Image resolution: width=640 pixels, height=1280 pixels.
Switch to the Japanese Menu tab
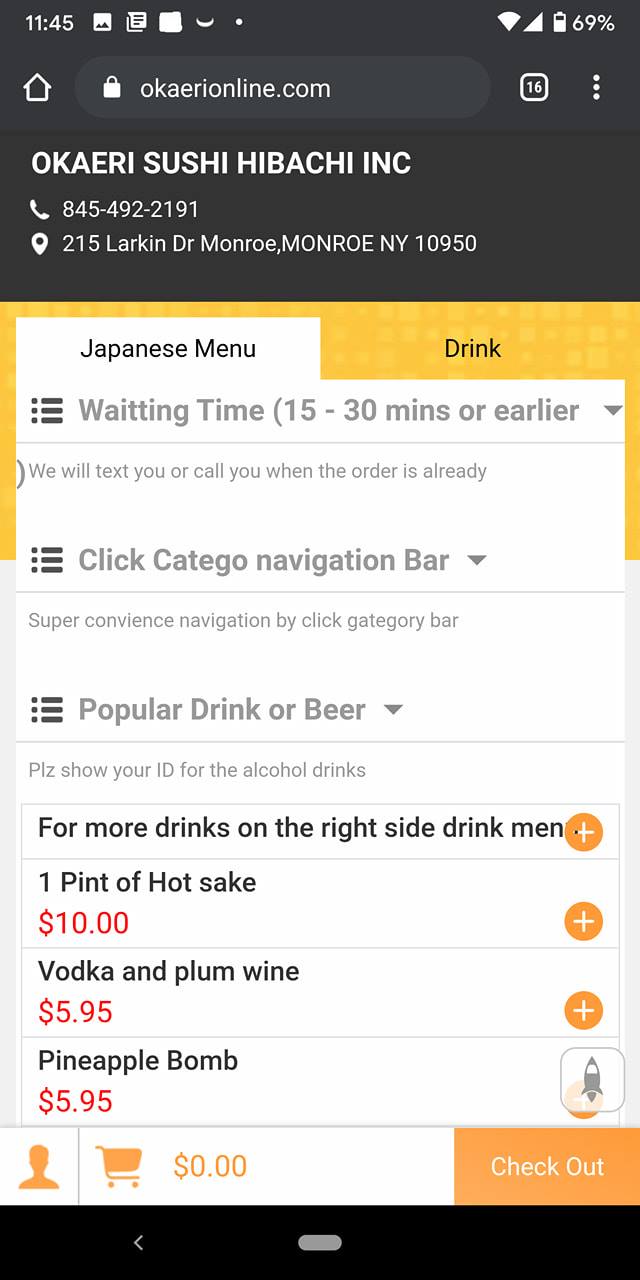pyautogui.click(x=168, y=348)
